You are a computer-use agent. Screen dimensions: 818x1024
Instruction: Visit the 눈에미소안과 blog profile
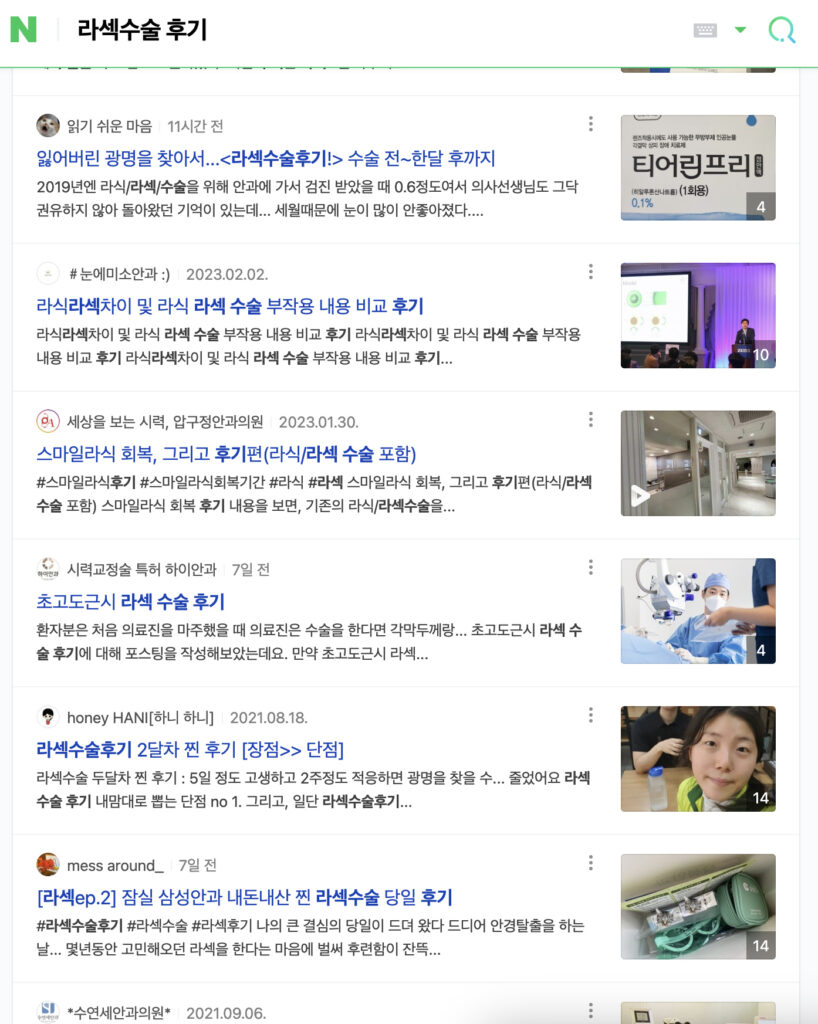[118, 274]
